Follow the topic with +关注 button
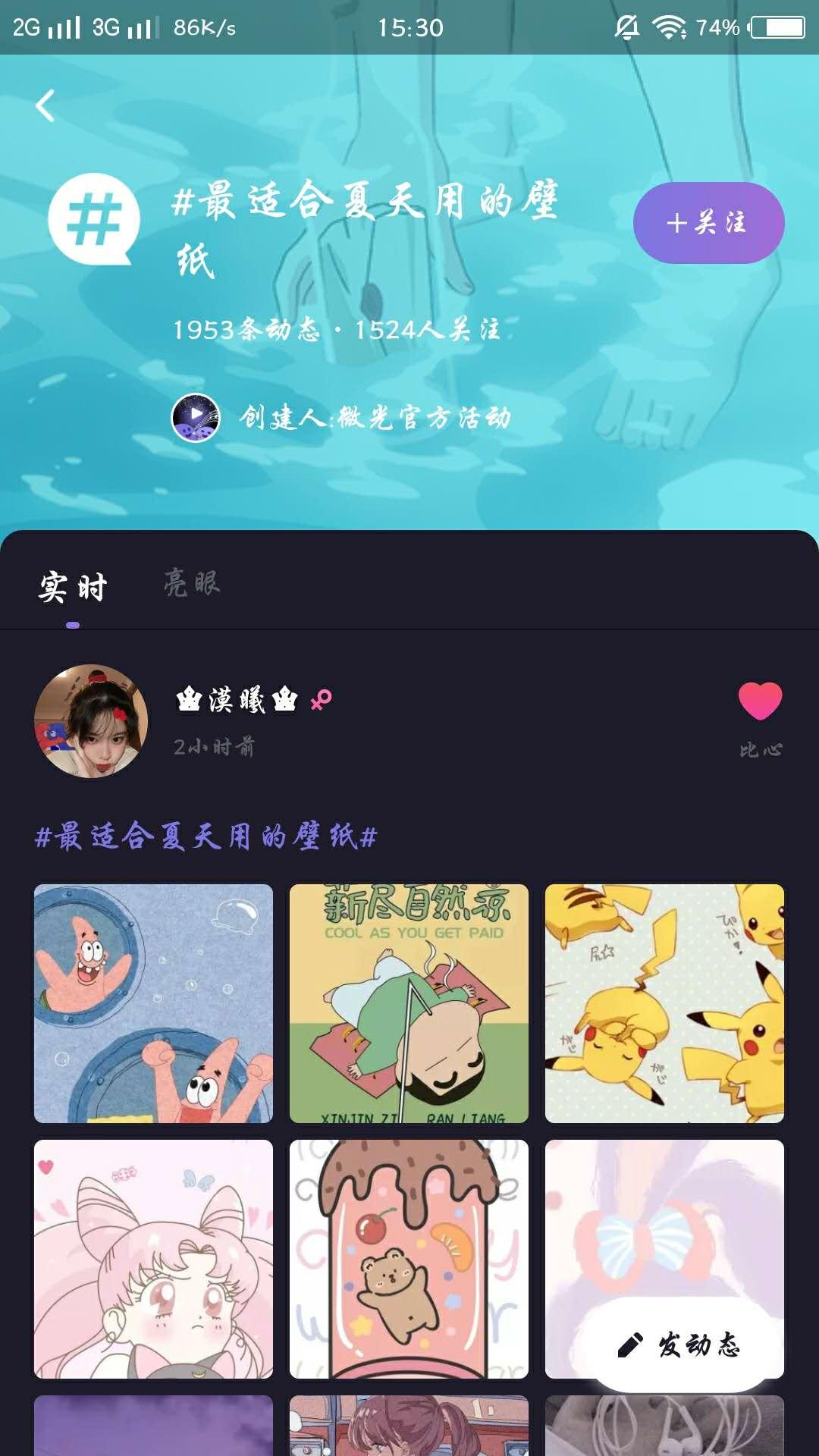Screen dimensions: 819x1456 coord(708,223)
